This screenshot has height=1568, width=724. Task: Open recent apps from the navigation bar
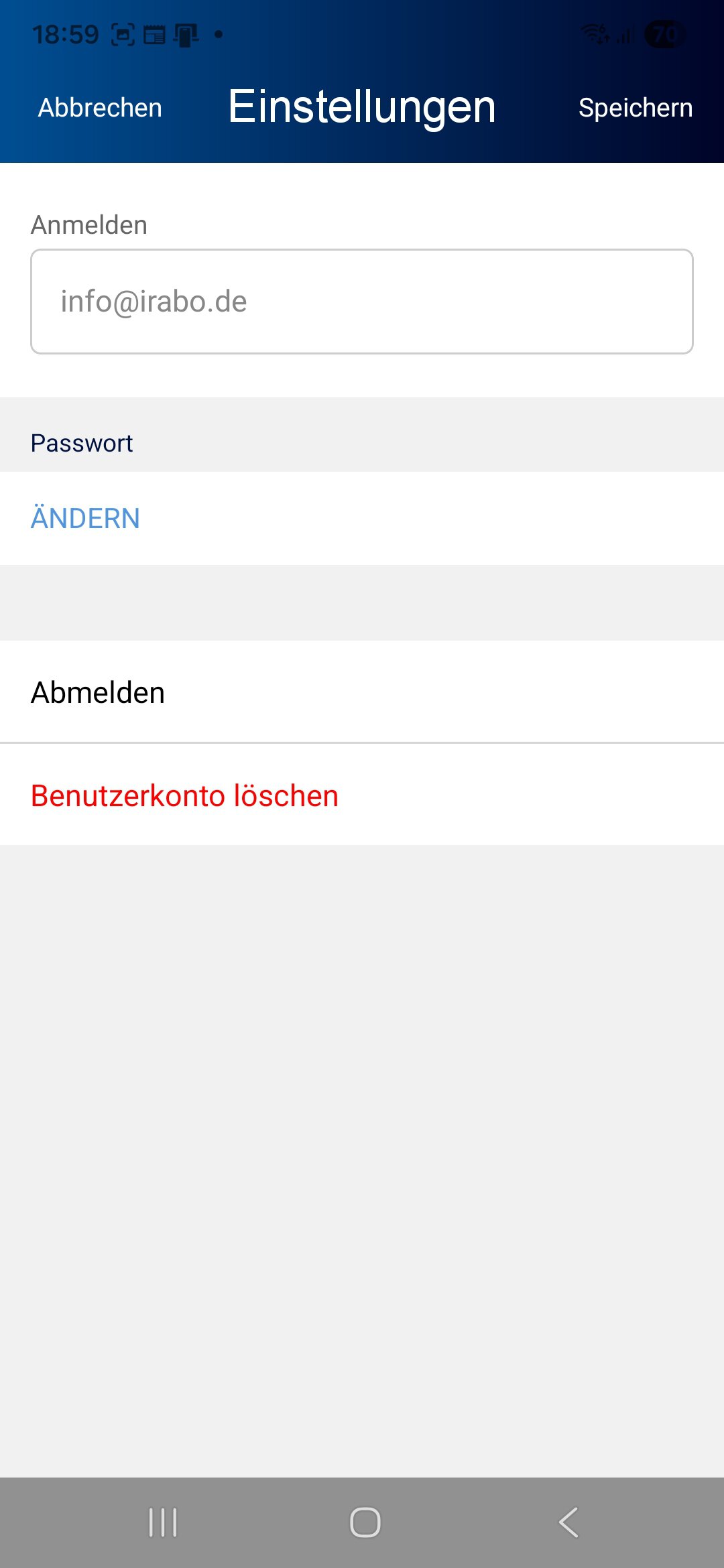tap(163, 1522)
